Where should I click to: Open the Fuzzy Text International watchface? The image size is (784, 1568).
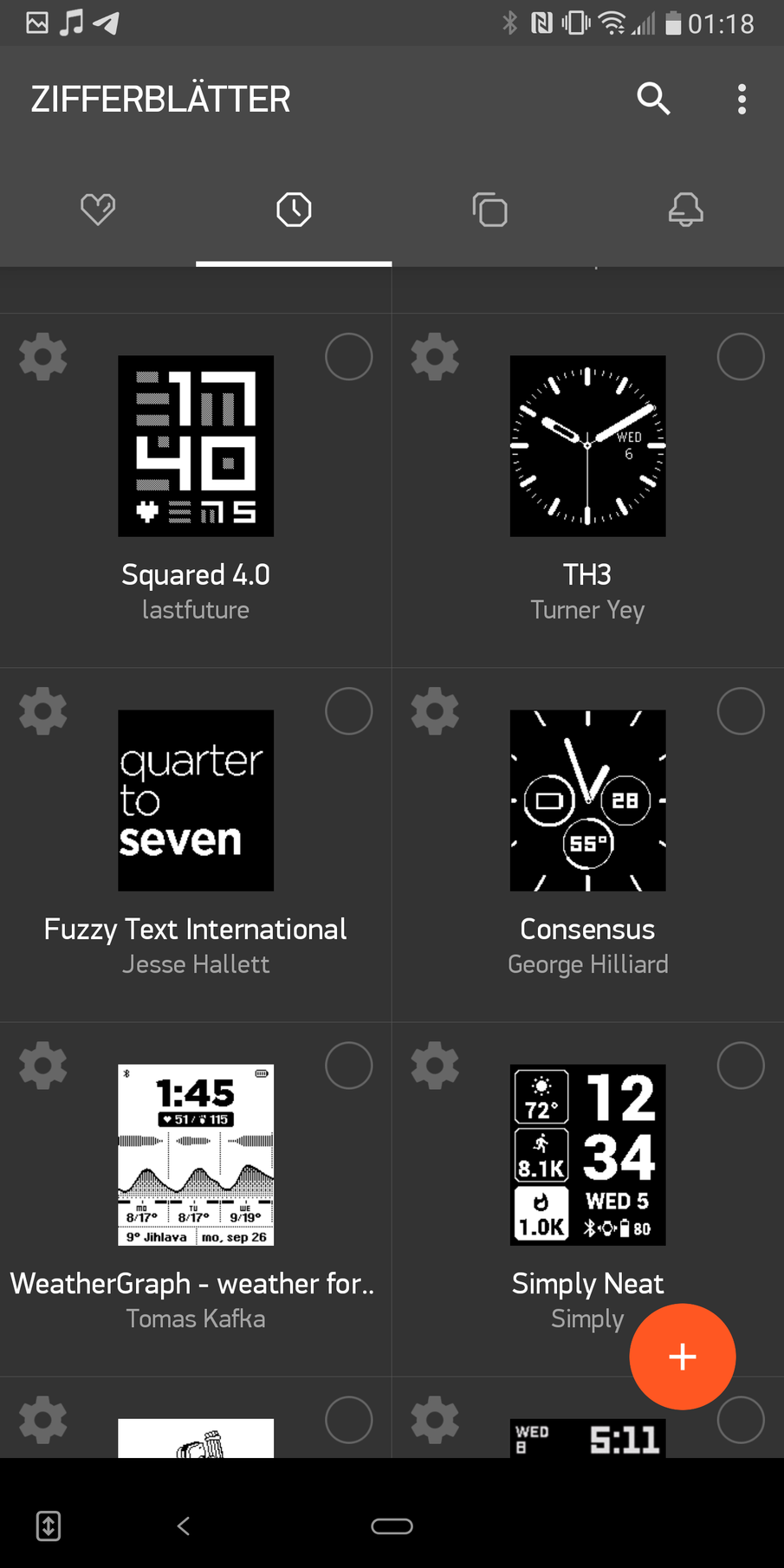pos(196,800)
